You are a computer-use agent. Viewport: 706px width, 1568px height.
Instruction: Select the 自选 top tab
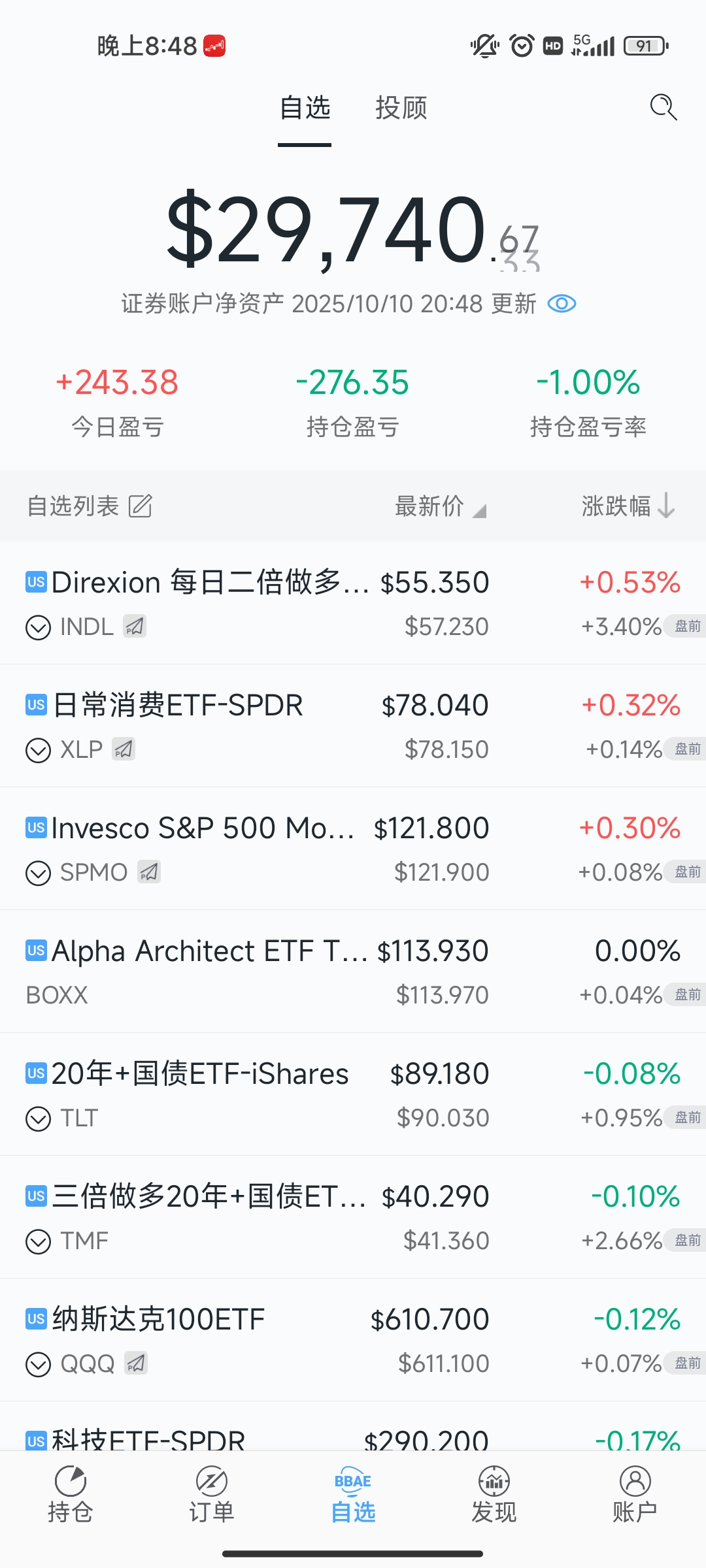pyautogui.click(x=305, y=108)
